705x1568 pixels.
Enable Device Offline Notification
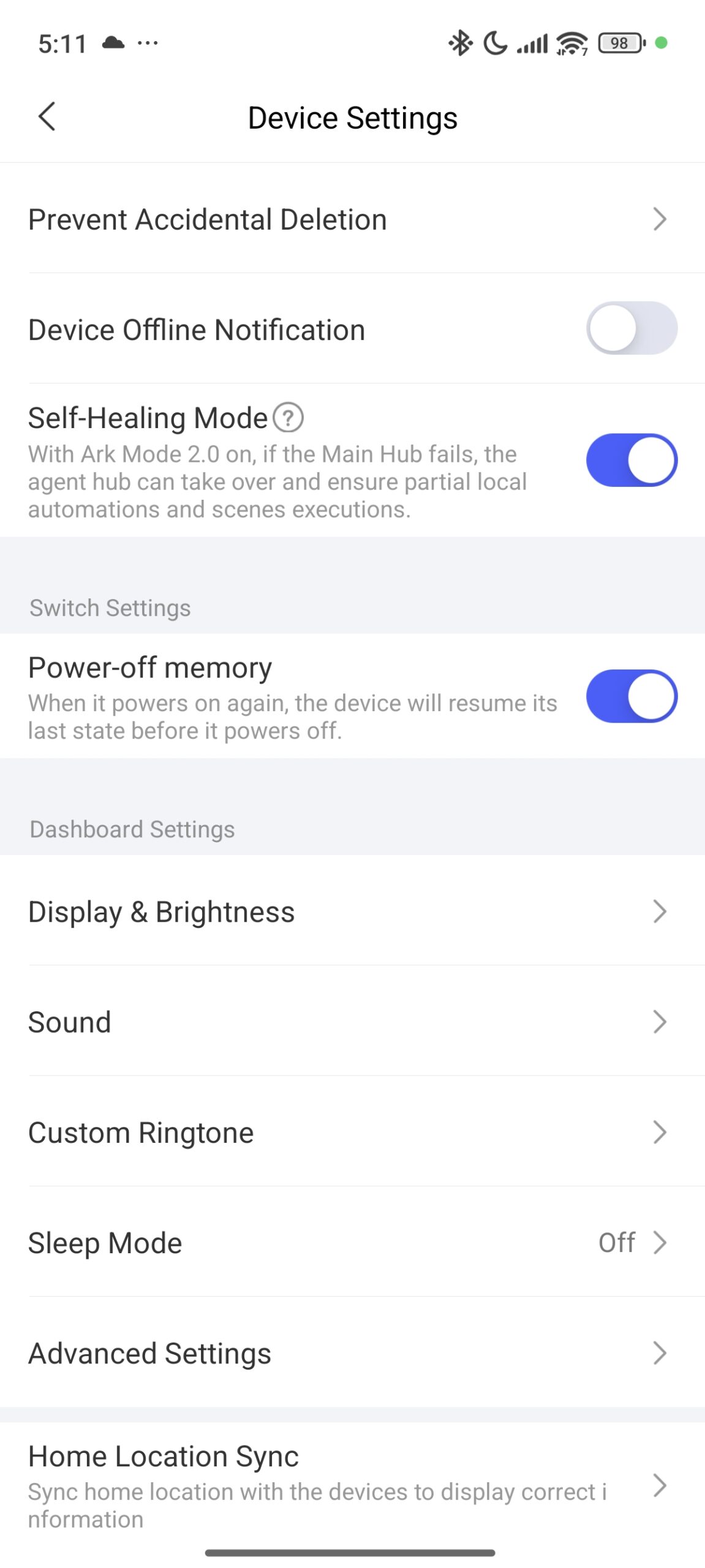[631, 328]
